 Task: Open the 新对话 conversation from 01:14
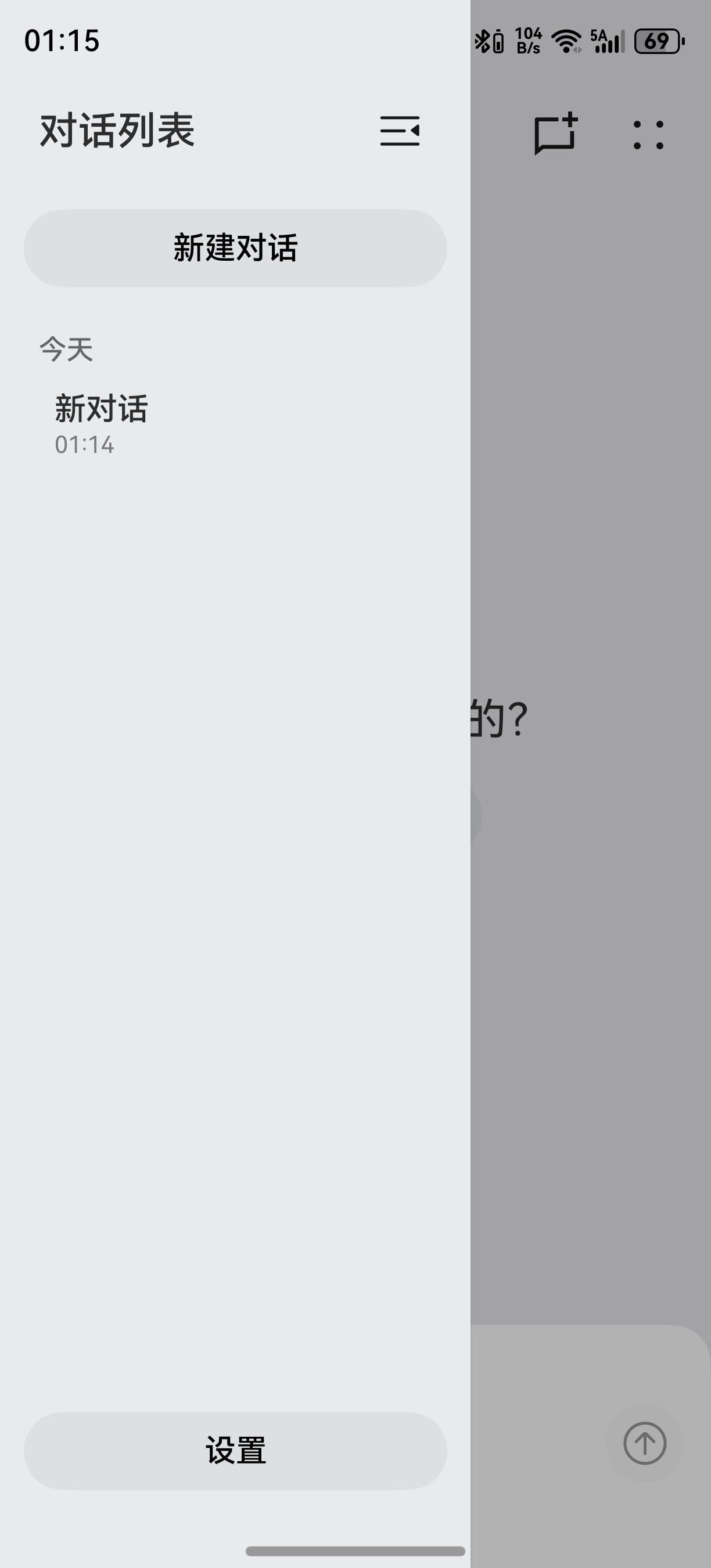click(236, 425)
